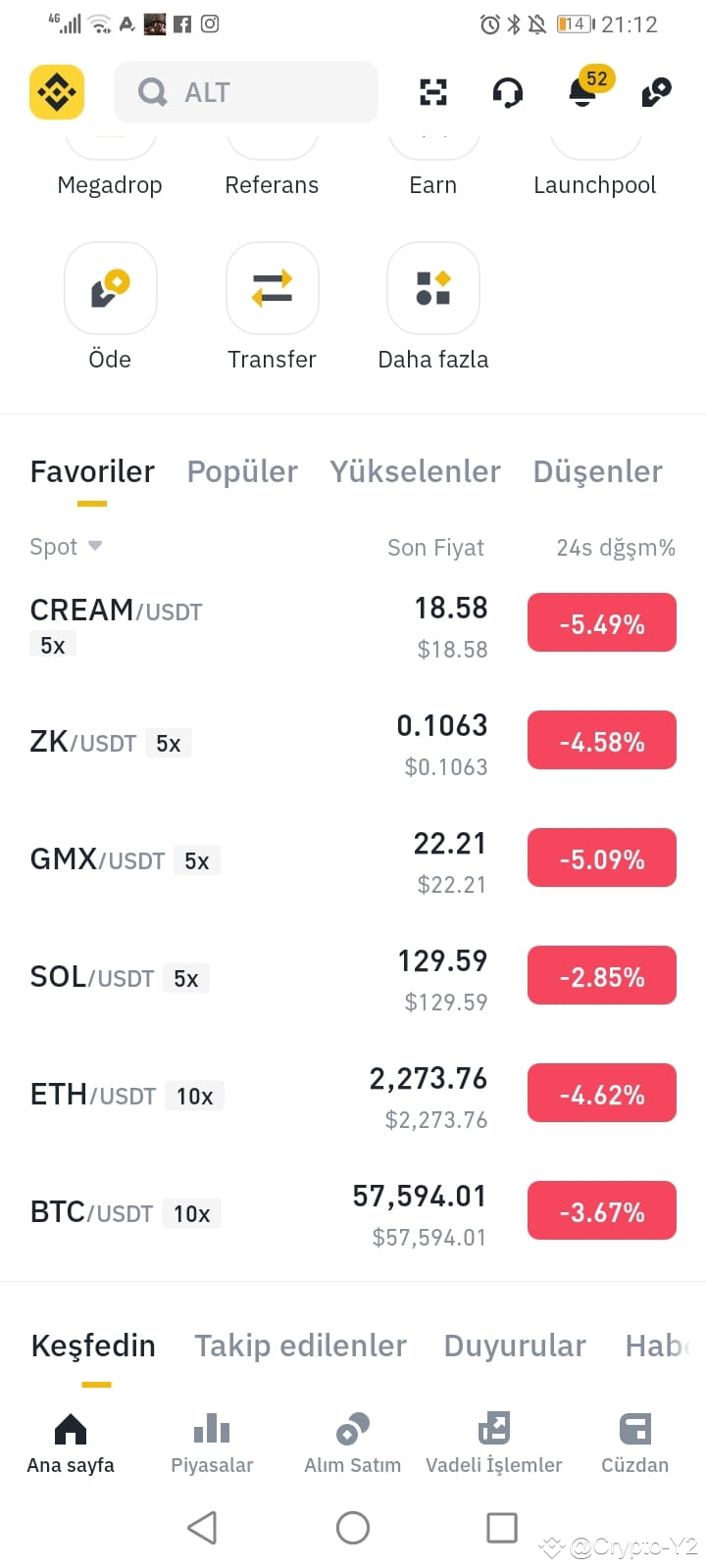Open the QR code scanner
This screenshot has width=706, height=1568.
[x=433, y=92]
